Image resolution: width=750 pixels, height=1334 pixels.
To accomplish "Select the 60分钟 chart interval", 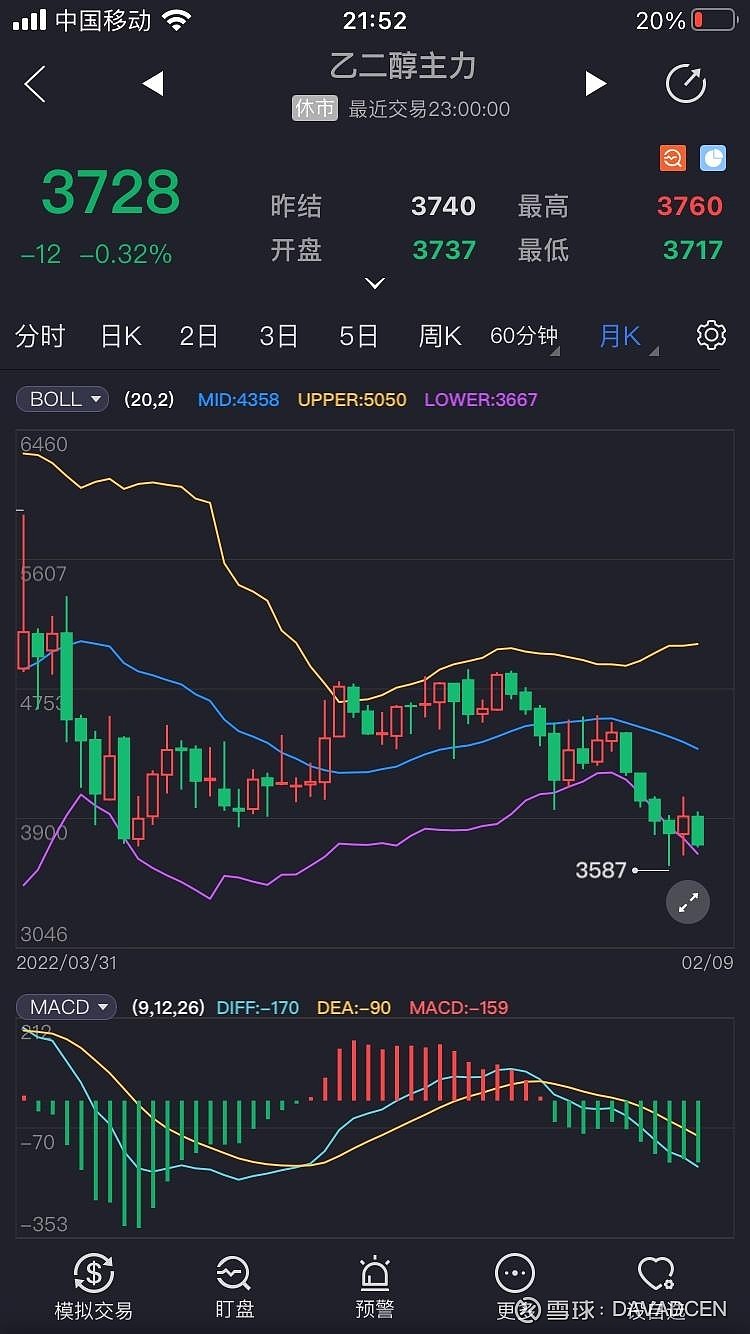I will tap(523, 336).
